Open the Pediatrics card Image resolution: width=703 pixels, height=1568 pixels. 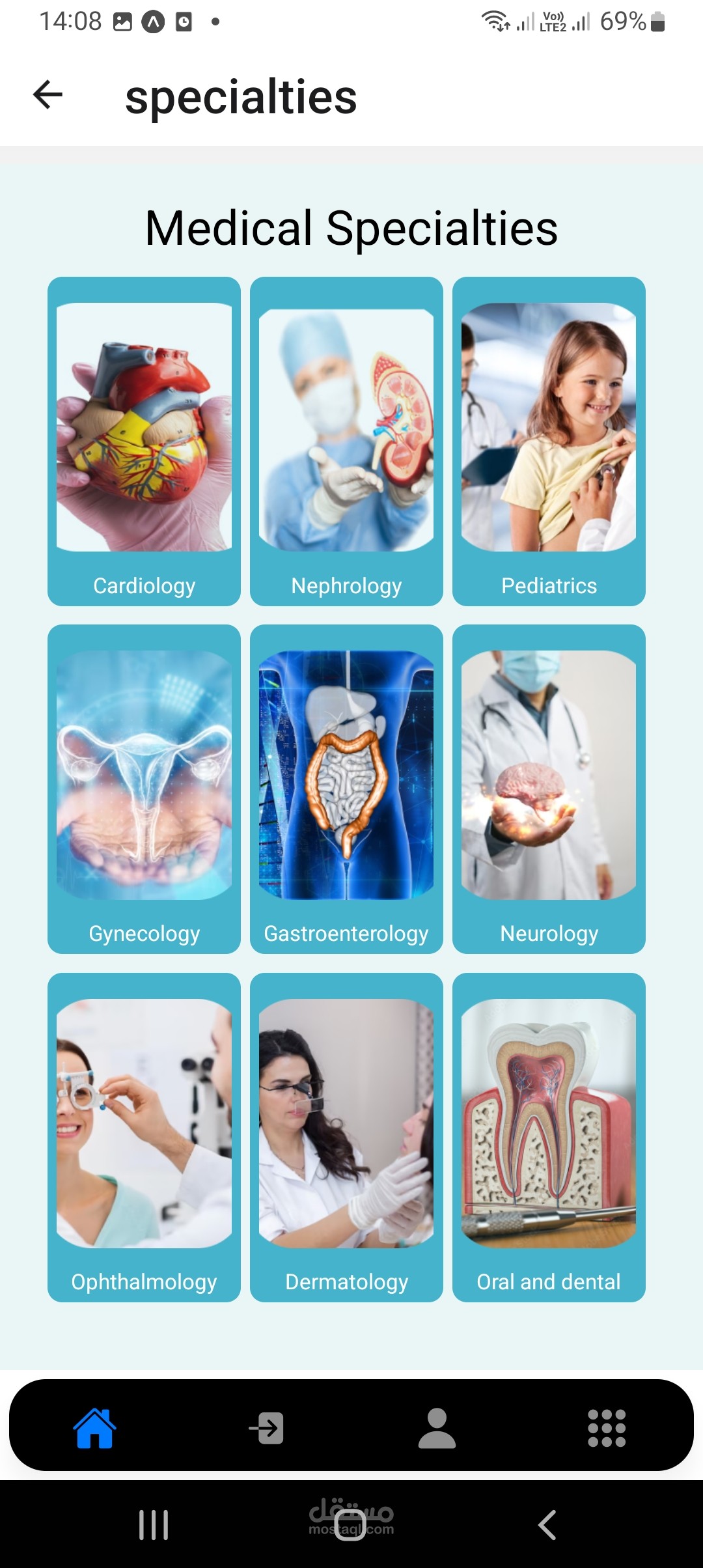(x=549, y=441)
